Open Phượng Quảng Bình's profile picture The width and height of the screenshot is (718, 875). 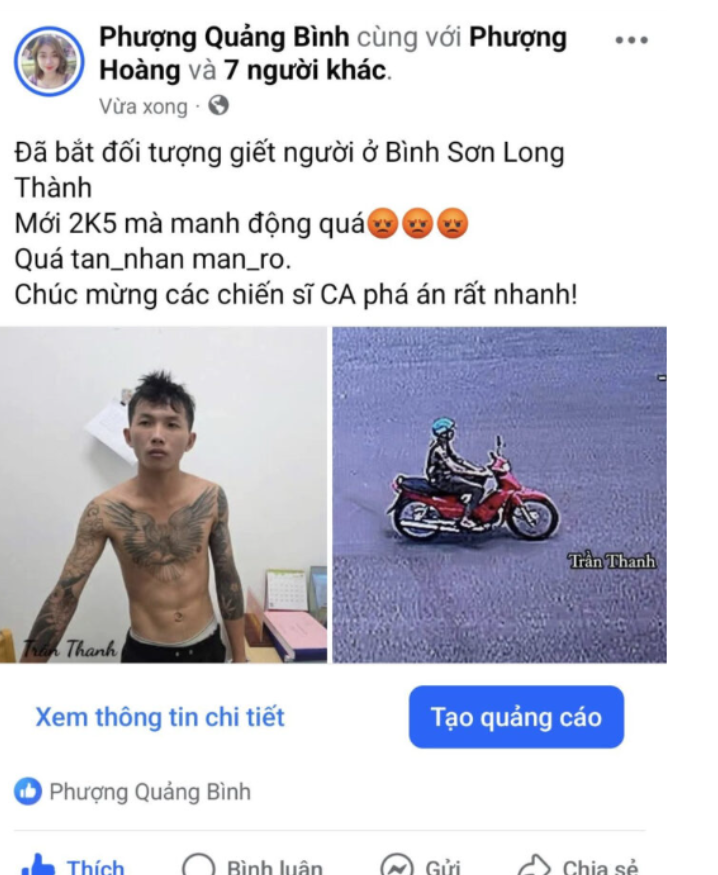tap(48, 61)
